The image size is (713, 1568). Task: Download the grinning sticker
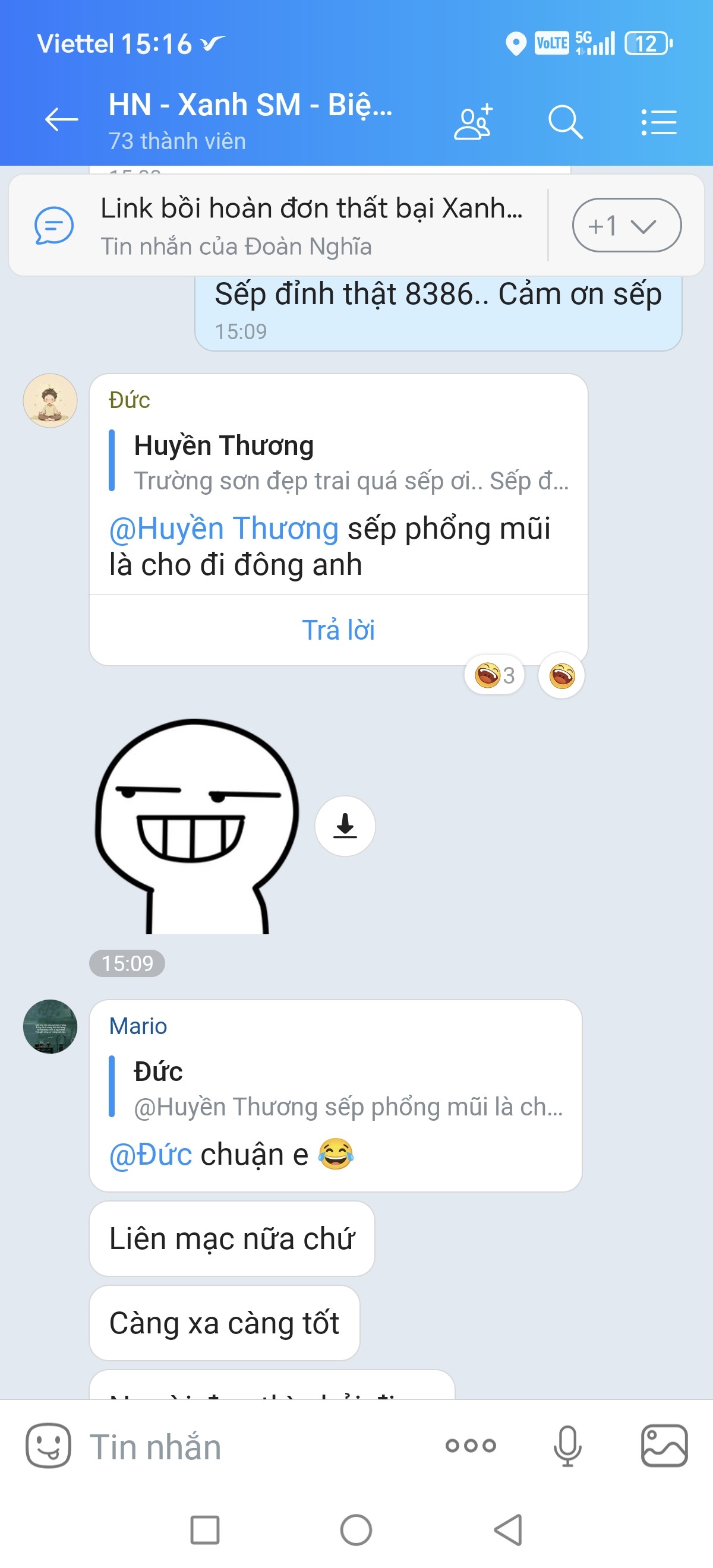pos(345,826)
